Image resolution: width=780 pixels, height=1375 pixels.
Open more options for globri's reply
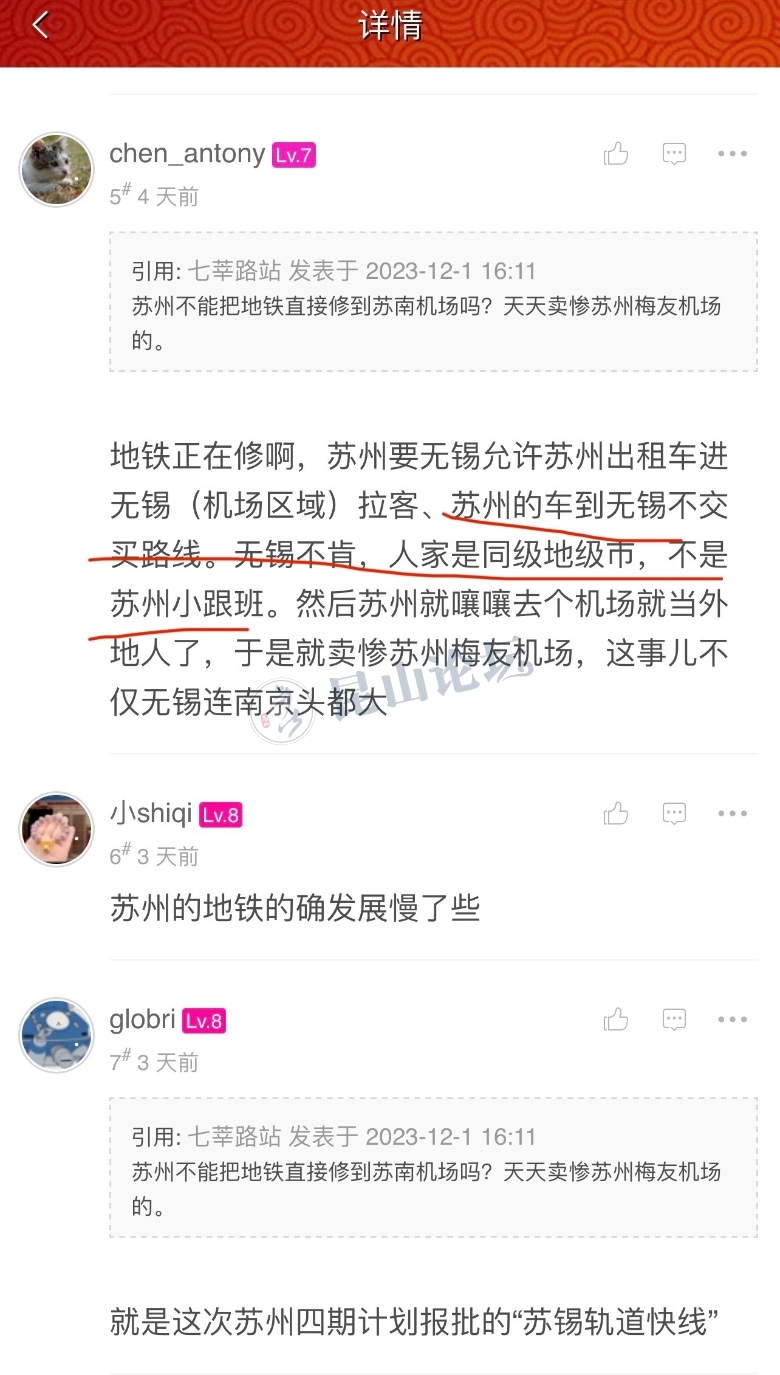point(732,1020)
